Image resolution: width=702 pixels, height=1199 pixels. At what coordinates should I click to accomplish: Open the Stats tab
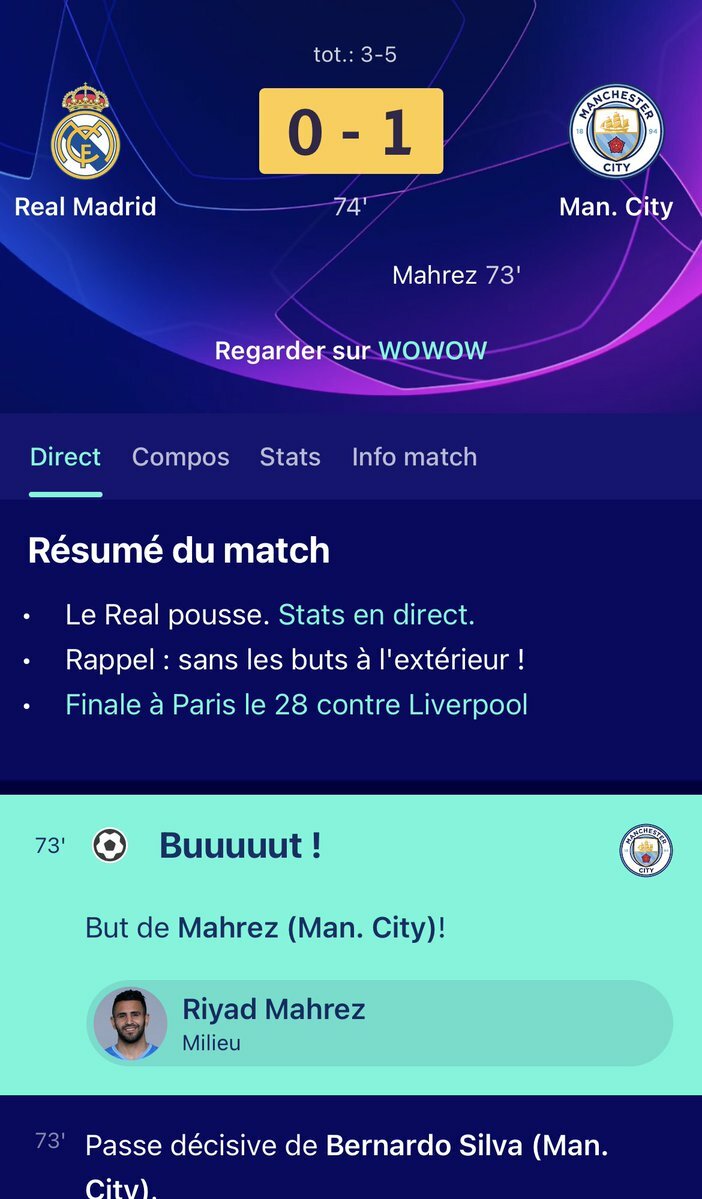tap(290, 457)
